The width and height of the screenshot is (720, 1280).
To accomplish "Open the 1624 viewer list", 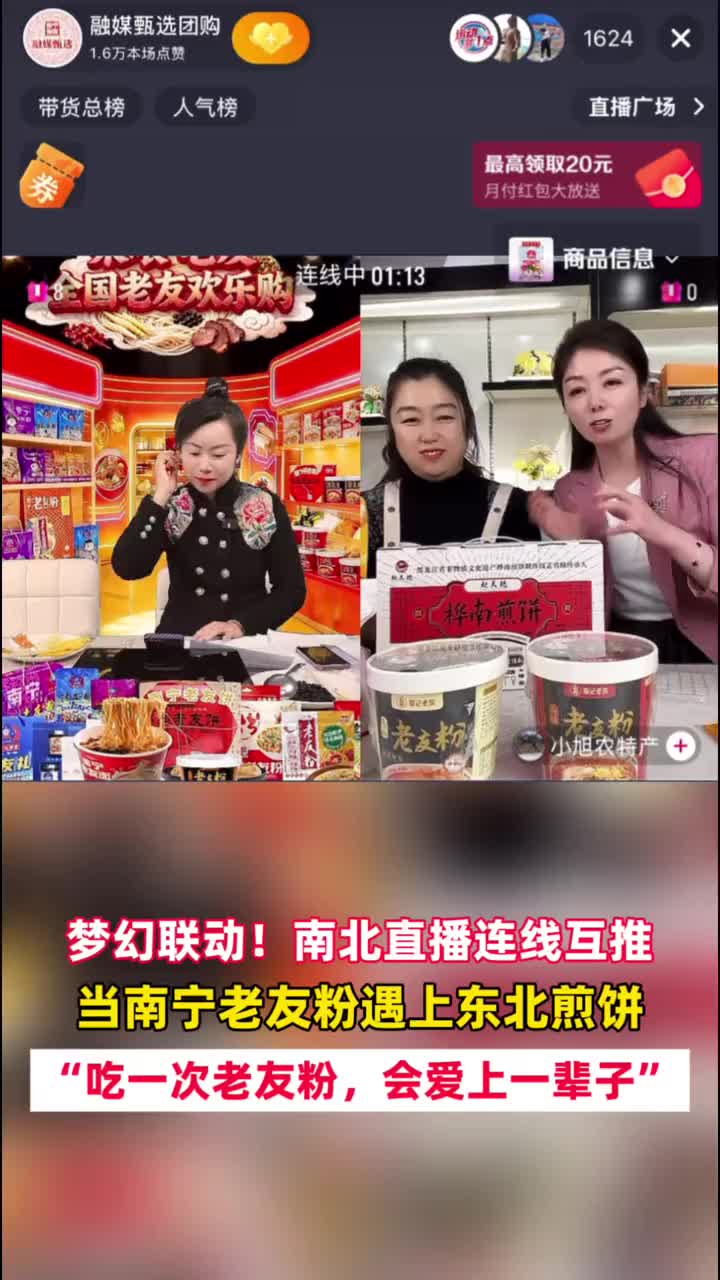I will coord(608,39).
